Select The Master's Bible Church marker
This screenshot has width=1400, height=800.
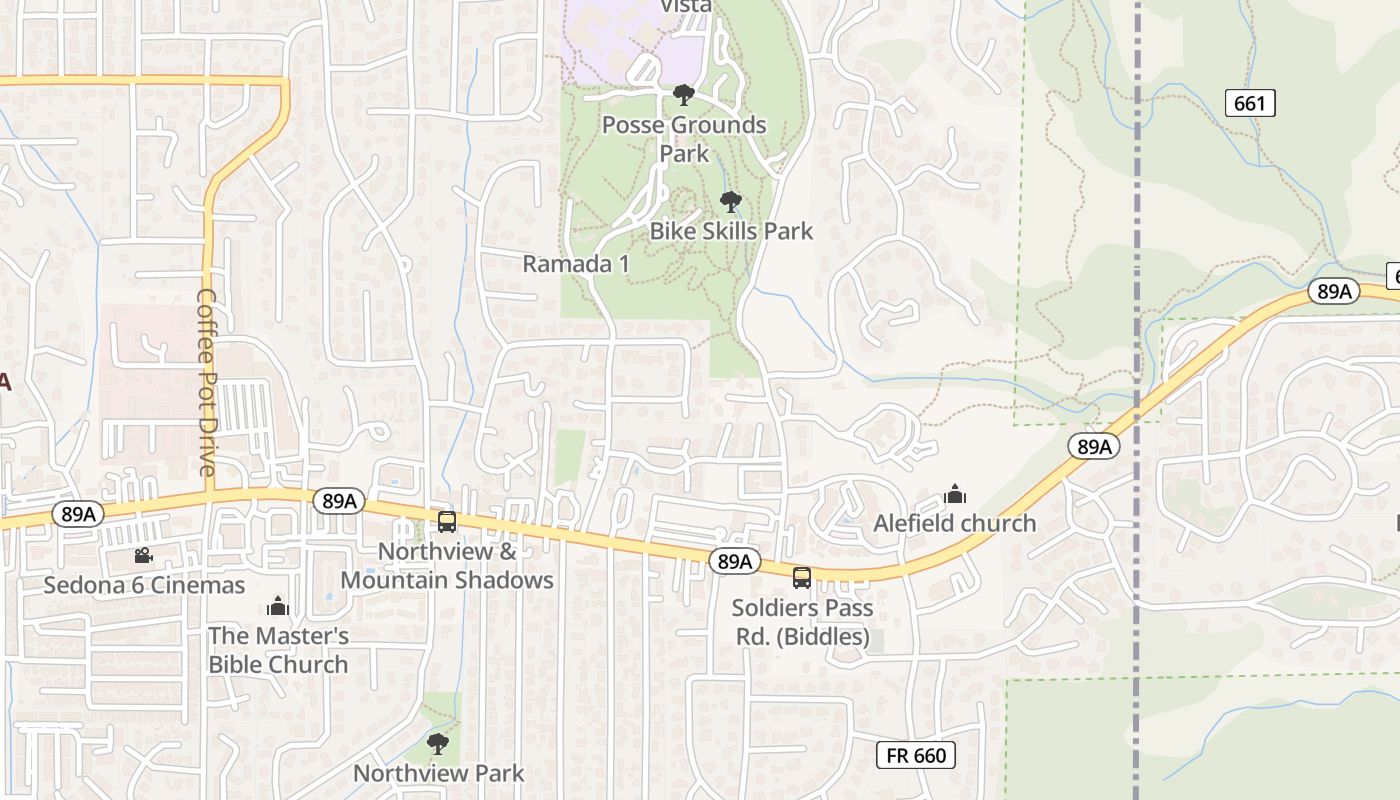pyautogui.click(x=277, y=606)
